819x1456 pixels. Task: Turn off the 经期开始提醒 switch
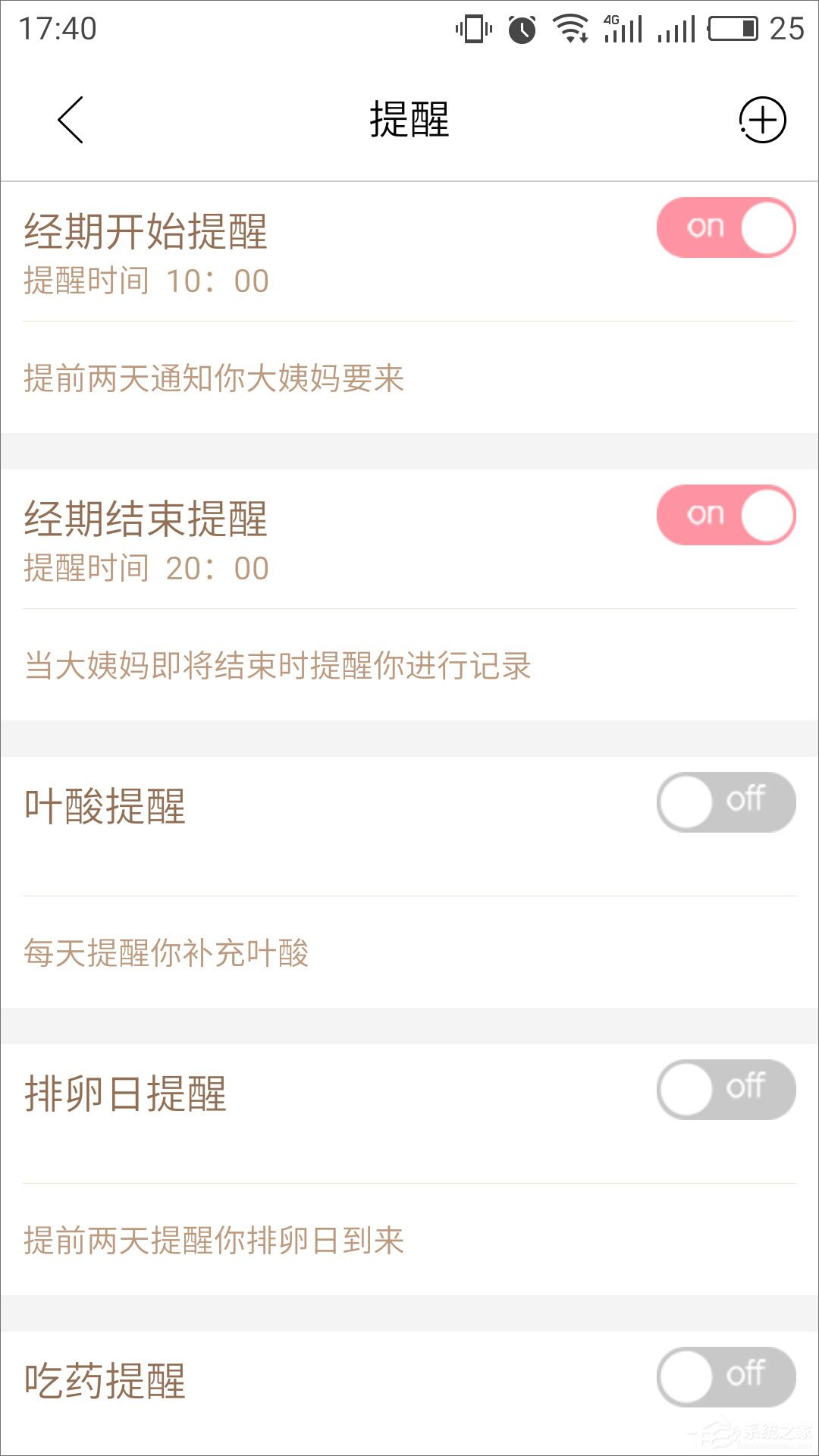pos(726,226)
